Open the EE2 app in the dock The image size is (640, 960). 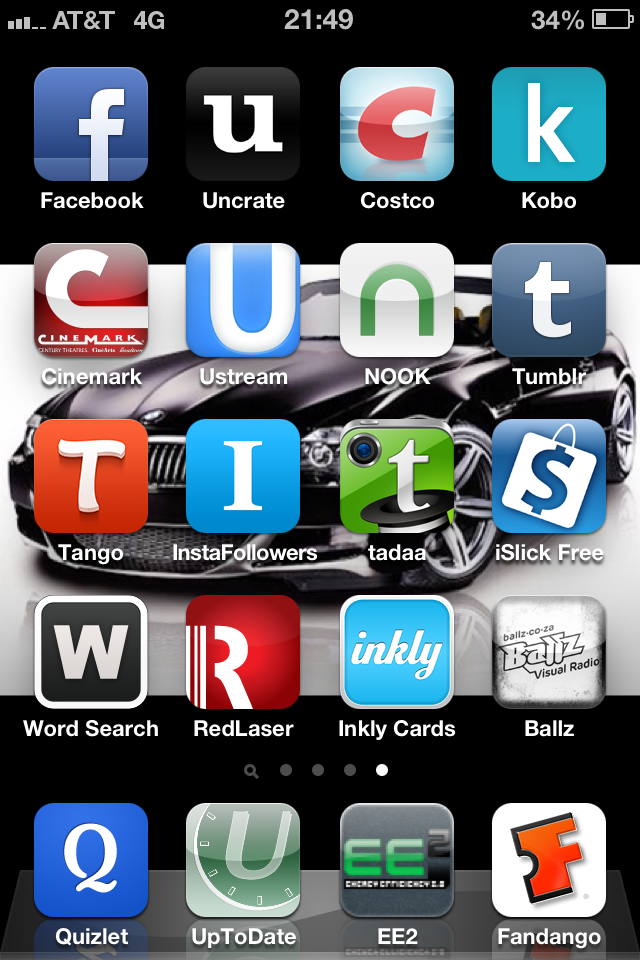tap(397, 860)
